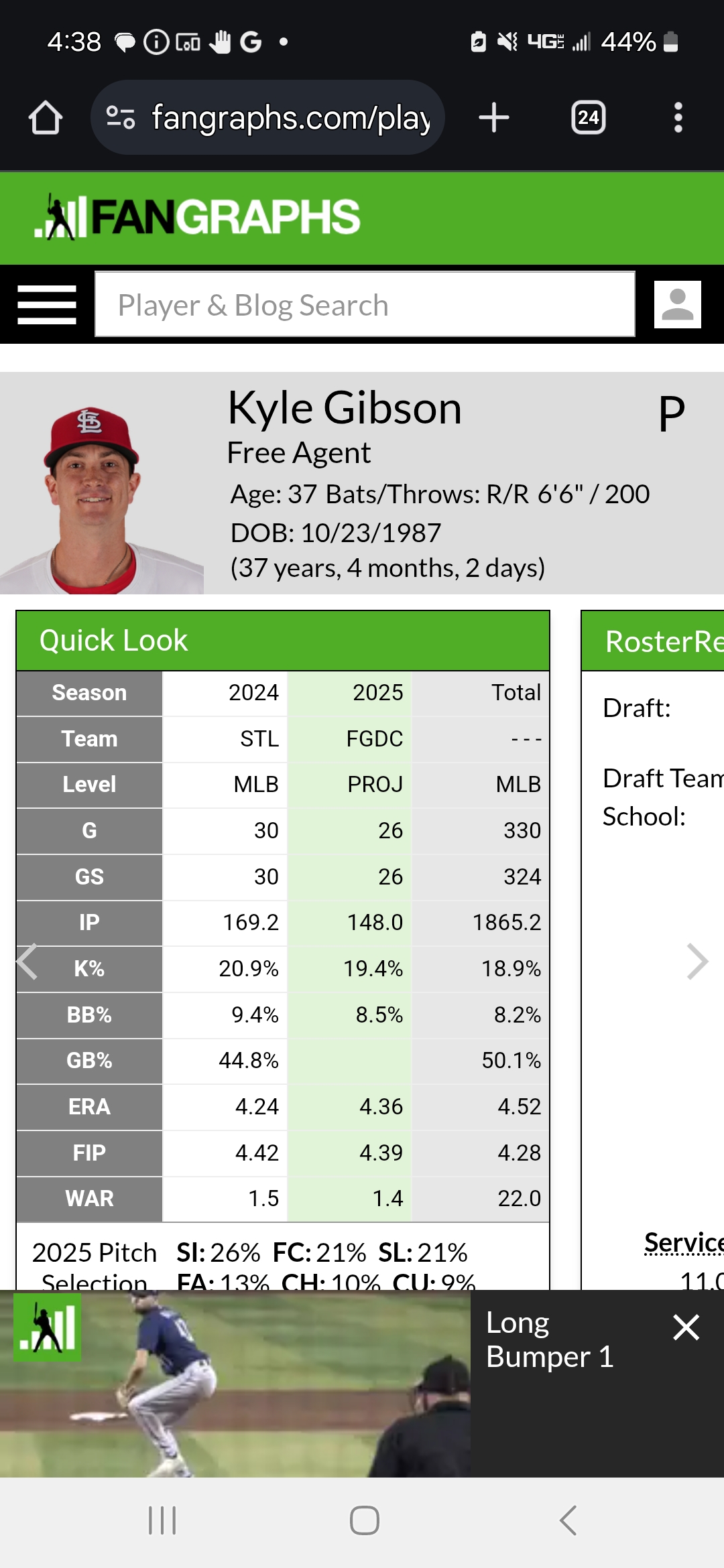Show the next panel with right chevron
The image size is (724, 1568).
click(697, 962)
